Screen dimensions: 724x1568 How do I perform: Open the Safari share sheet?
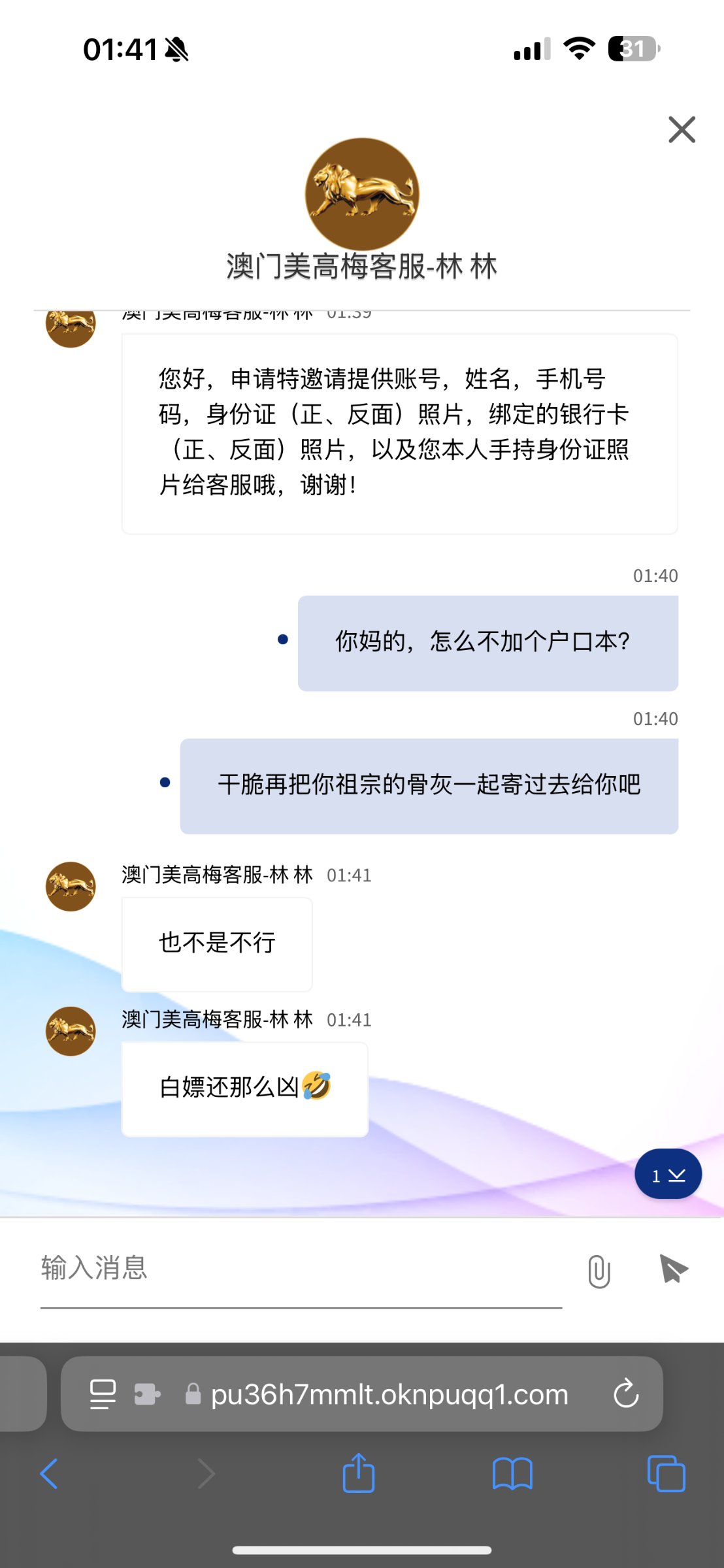click(359, 1472)
